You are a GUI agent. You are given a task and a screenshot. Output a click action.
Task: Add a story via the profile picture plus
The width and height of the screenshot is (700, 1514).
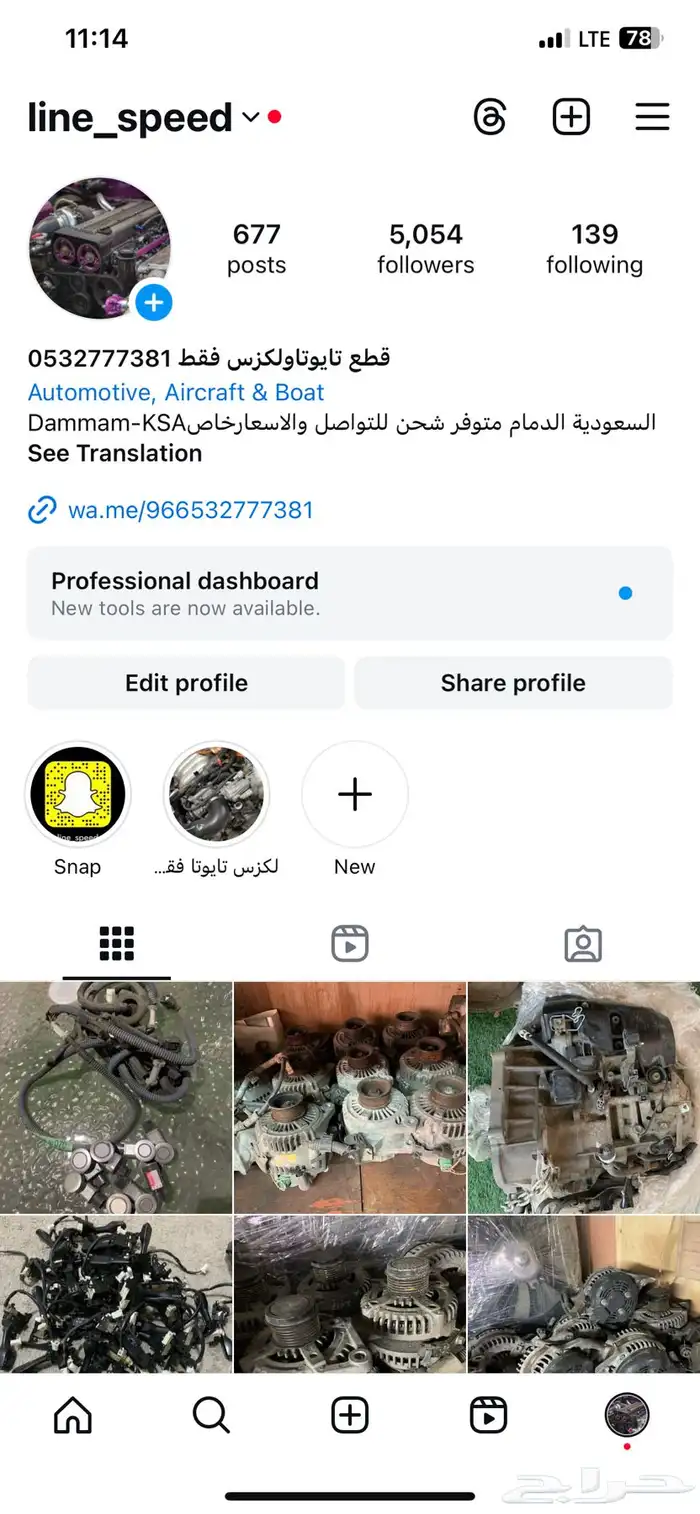(x=153, y=301)
